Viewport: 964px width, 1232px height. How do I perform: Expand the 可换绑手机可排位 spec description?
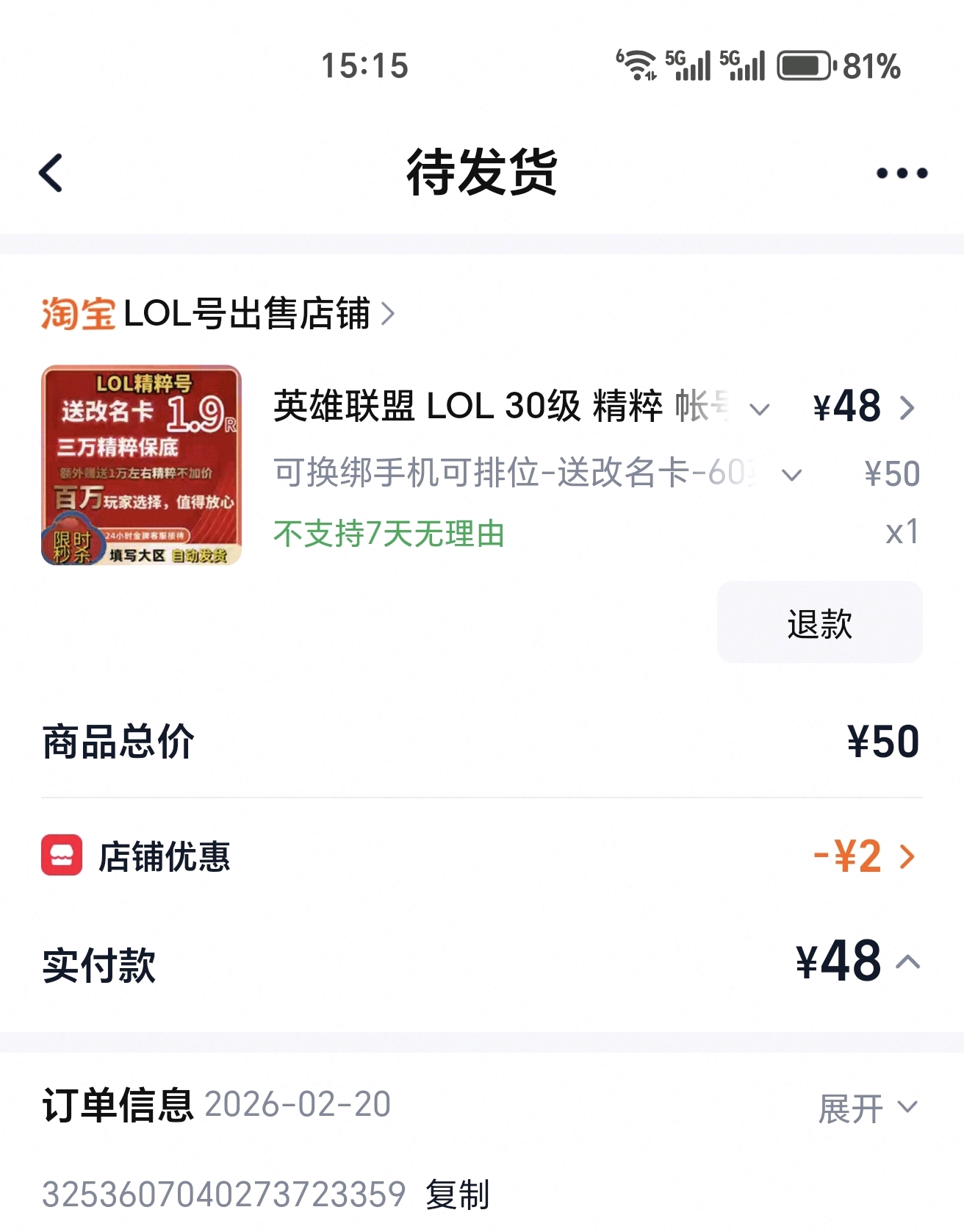point(791,475)
